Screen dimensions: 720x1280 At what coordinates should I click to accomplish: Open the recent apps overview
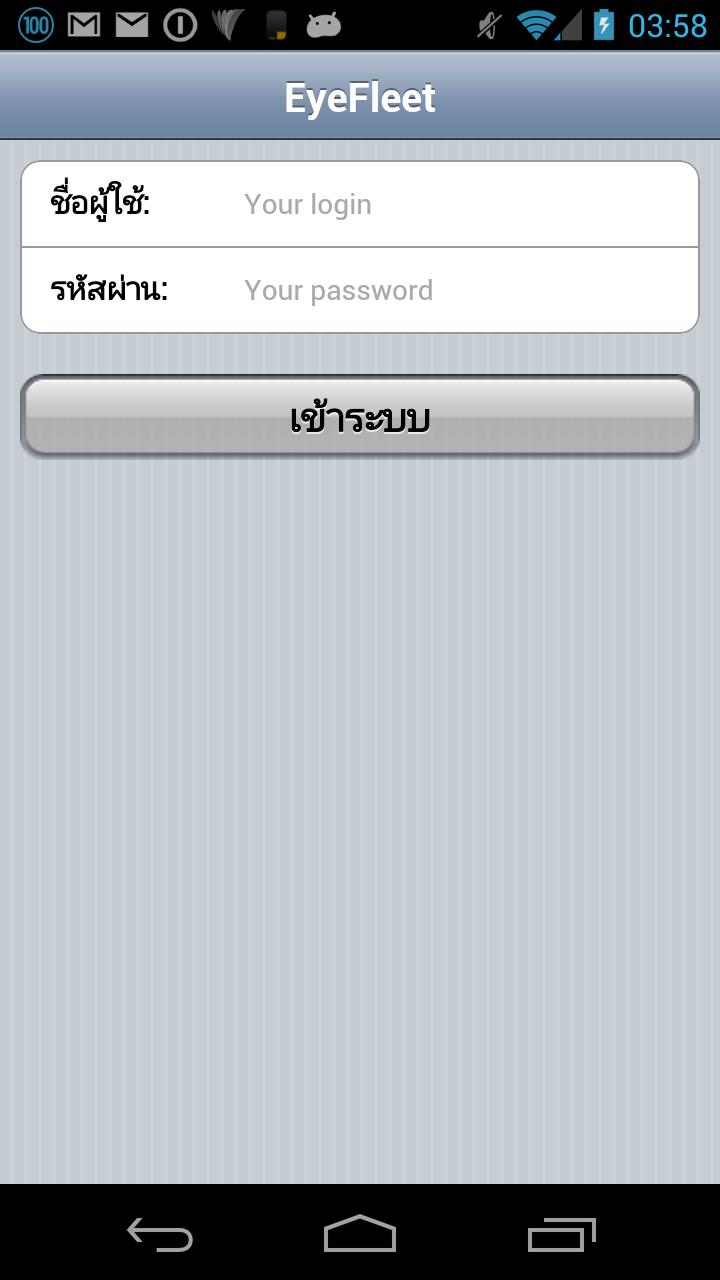[x=561, y=1234]
